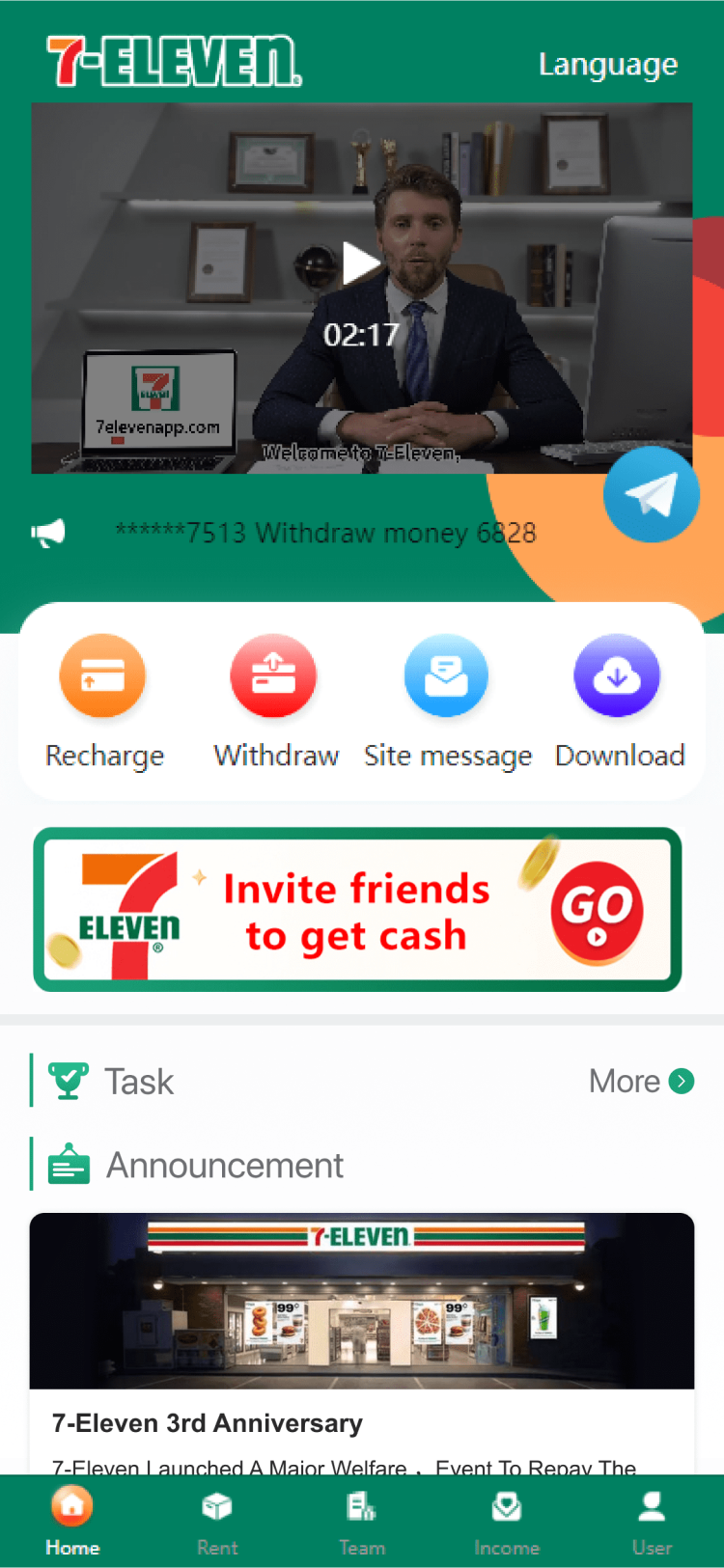Play the welcome video

coord(361,263)
